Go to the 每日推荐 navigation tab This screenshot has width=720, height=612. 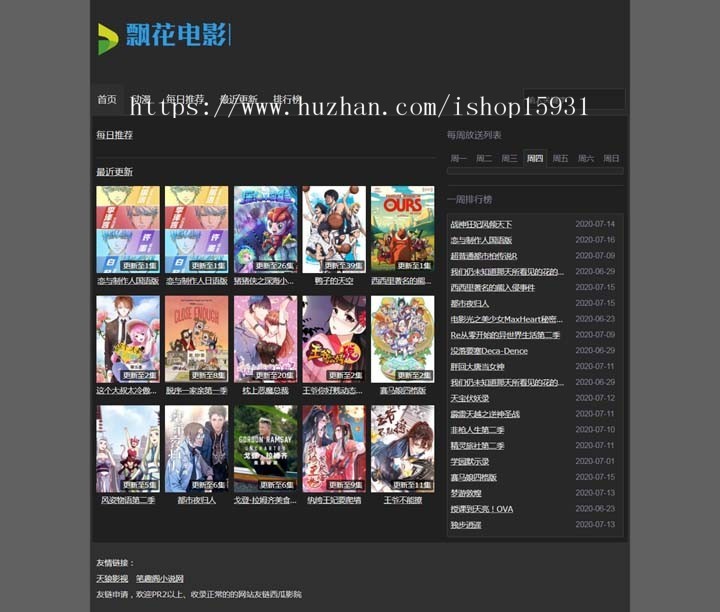point(185,100)
